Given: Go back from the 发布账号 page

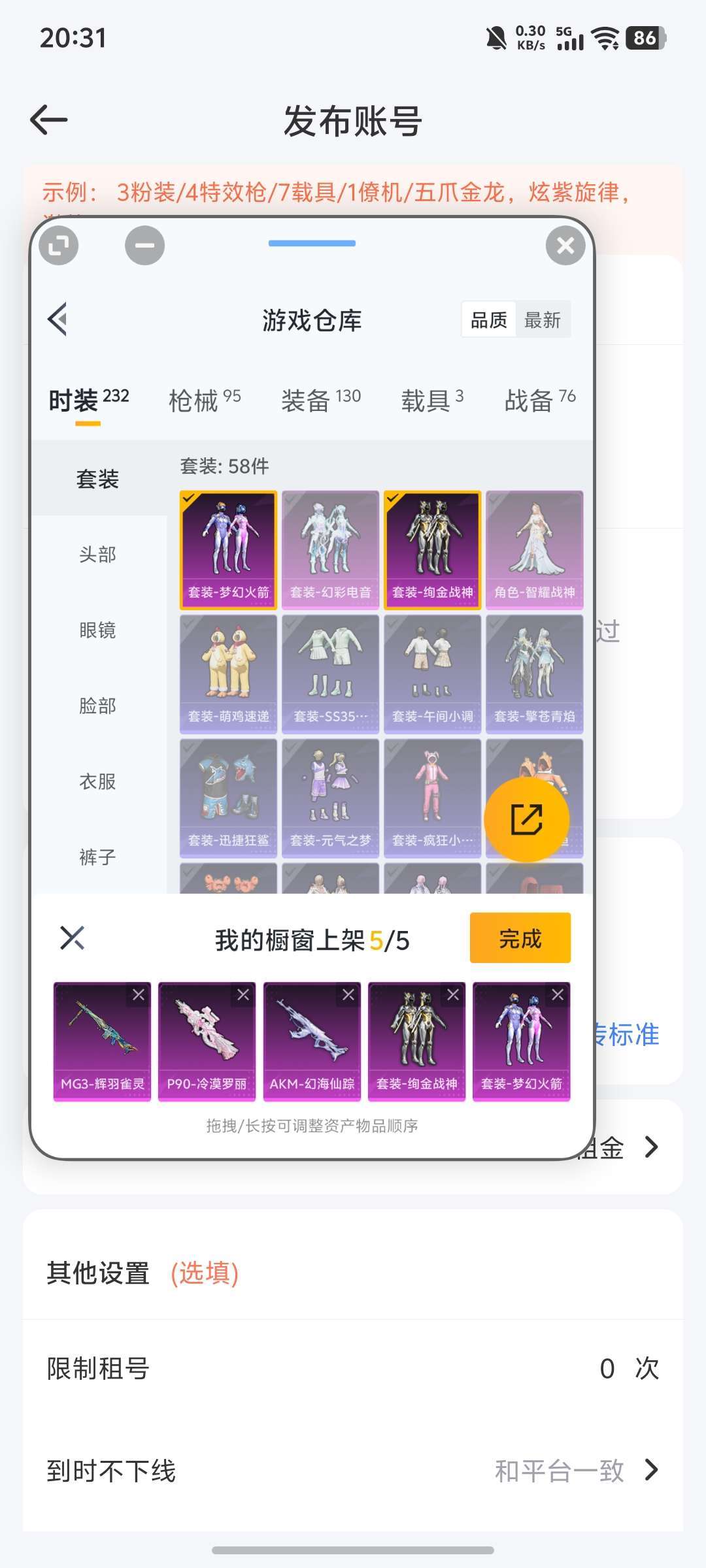Looking at the screenshot, I should point(49,120).
